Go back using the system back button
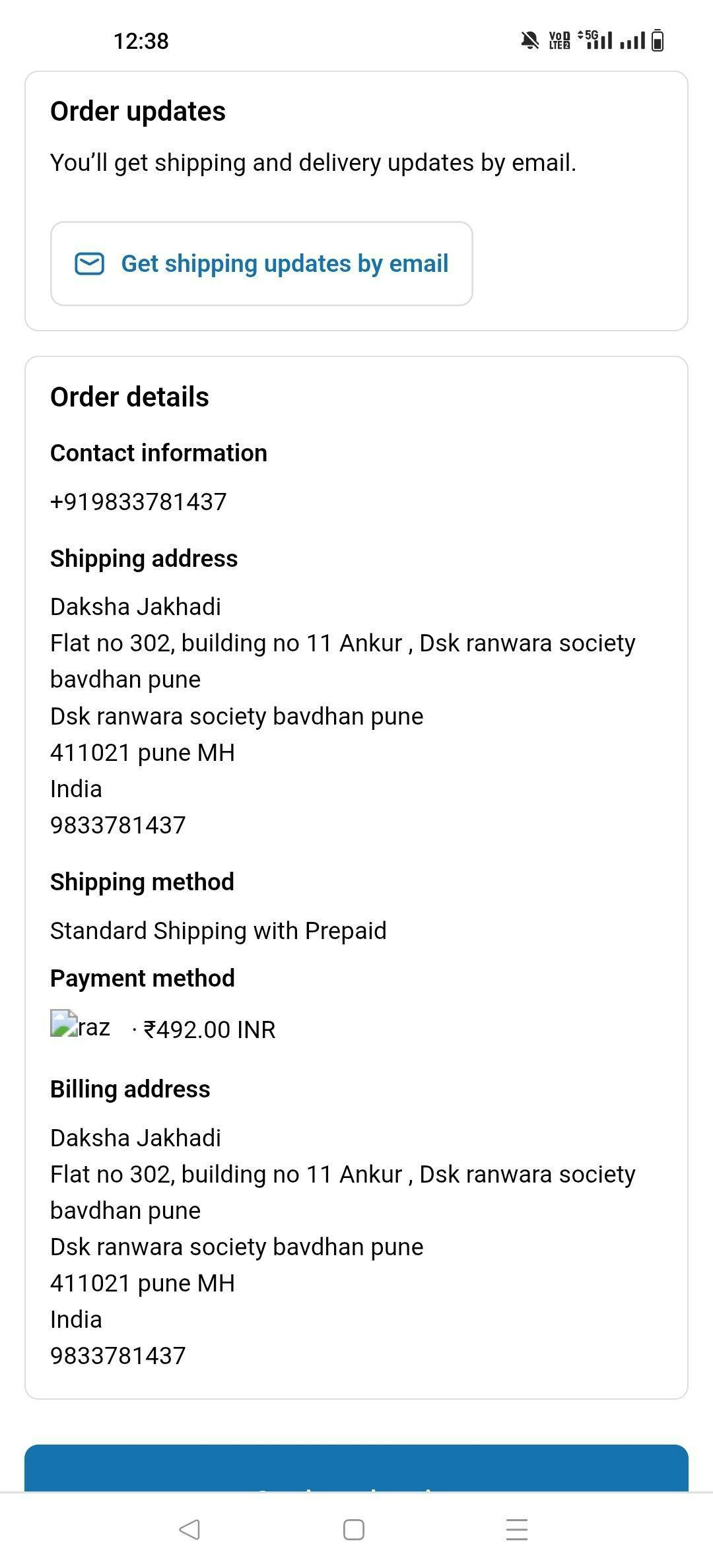Screen dimensions: 713x1568 coord(189,1530)
